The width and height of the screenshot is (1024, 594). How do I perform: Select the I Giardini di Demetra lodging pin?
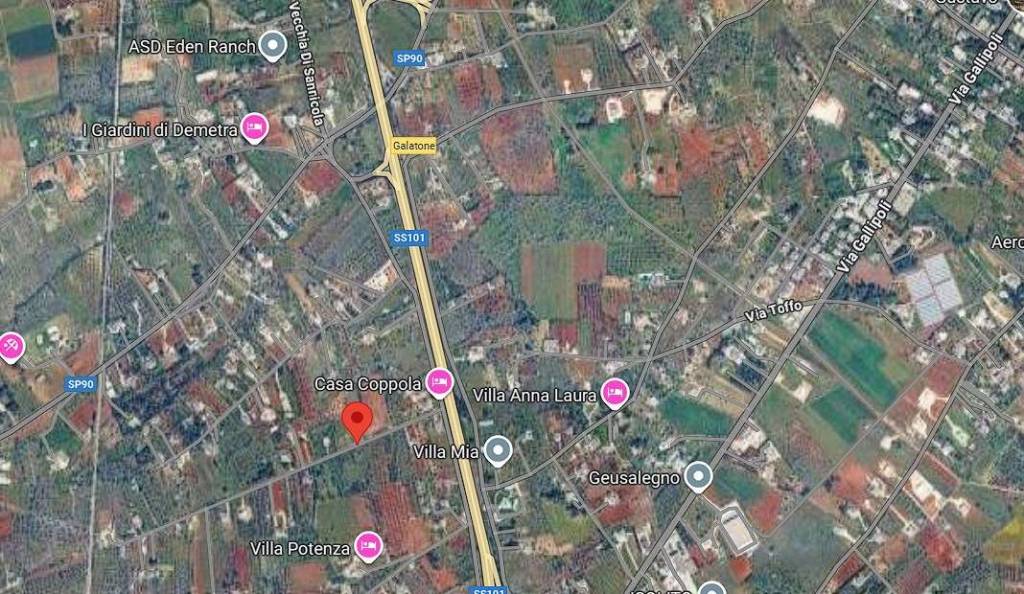254,128
